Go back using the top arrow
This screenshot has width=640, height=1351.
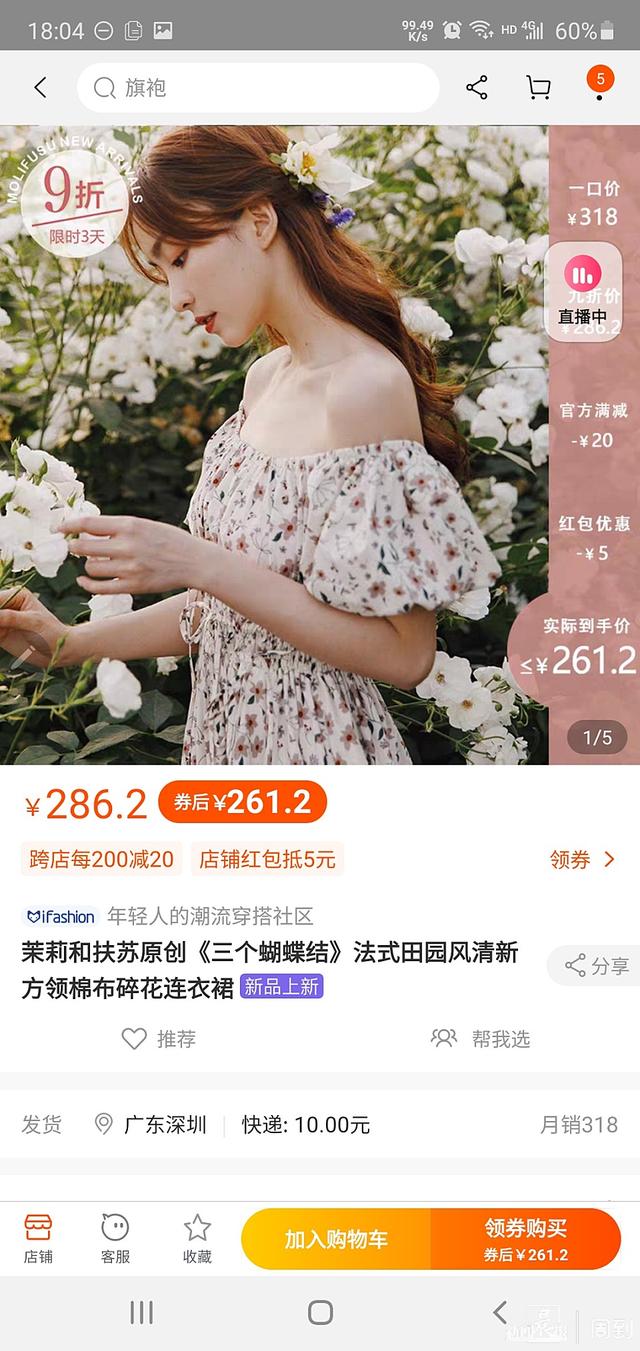point(40,88)
